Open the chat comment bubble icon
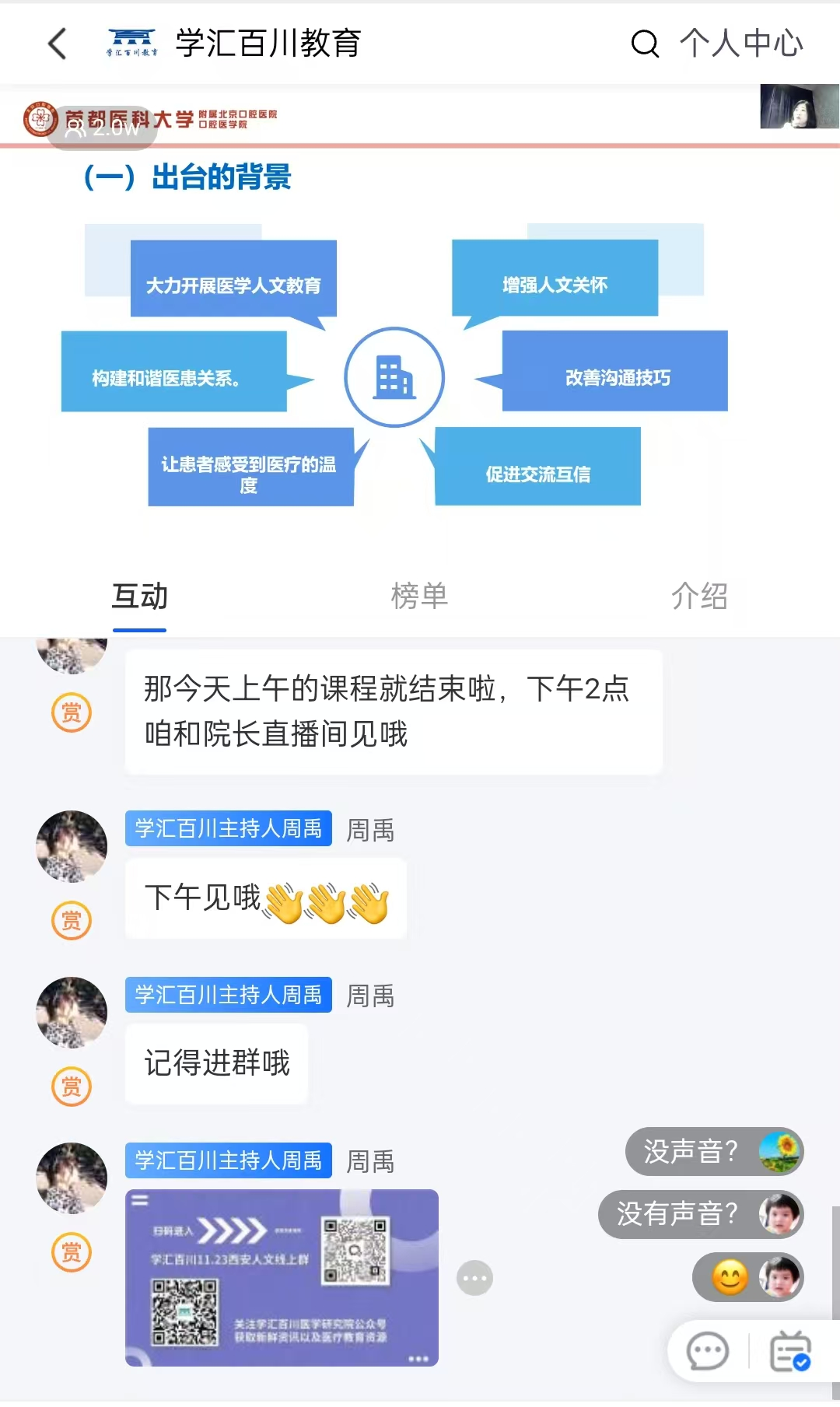The width and height of the screenshot is (840, 1407). point(708,1351)
